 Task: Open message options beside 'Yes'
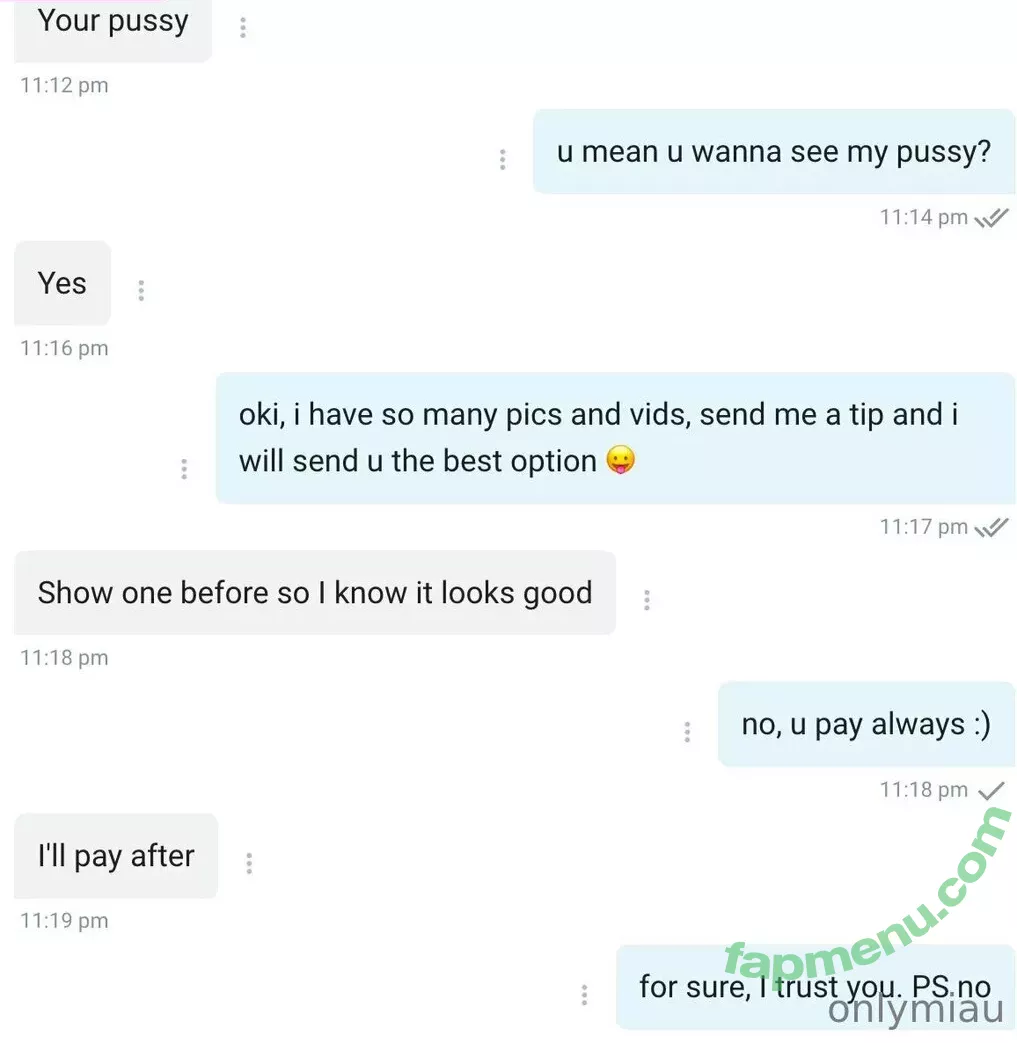(141, 290)
